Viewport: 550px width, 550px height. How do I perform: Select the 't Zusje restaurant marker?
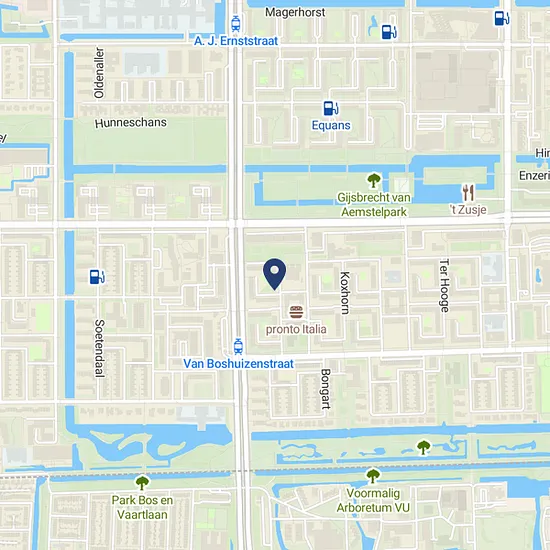468,193
